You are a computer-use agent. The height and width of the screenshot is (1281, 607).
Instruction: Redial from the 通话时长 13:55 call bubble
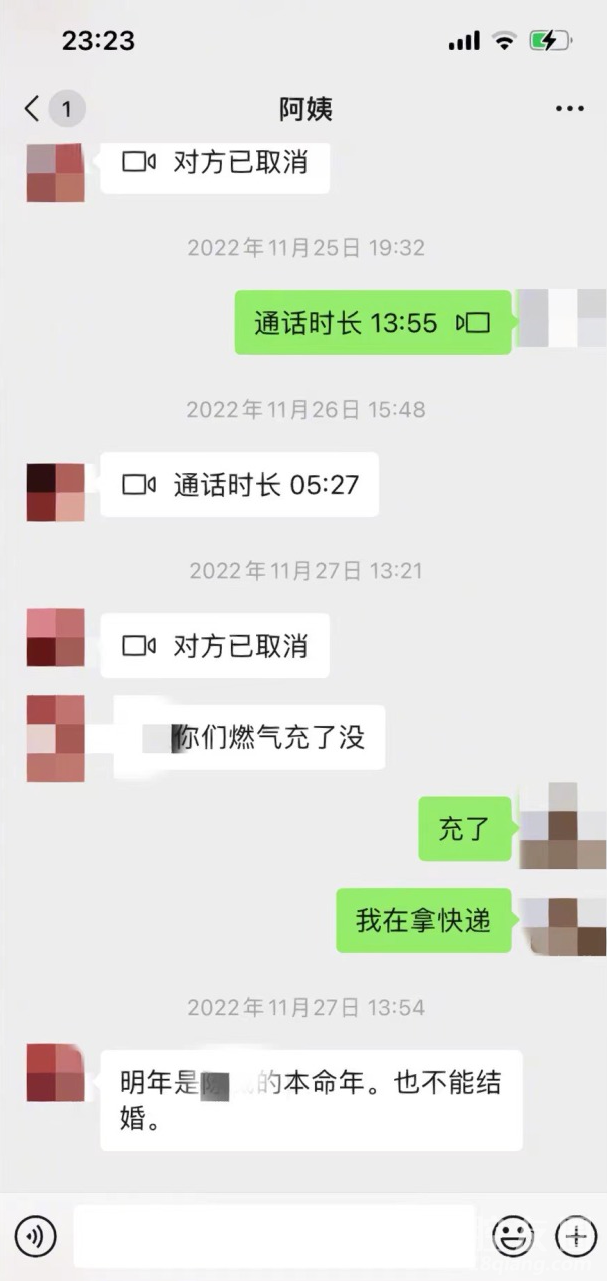click(x=373, y=323)
